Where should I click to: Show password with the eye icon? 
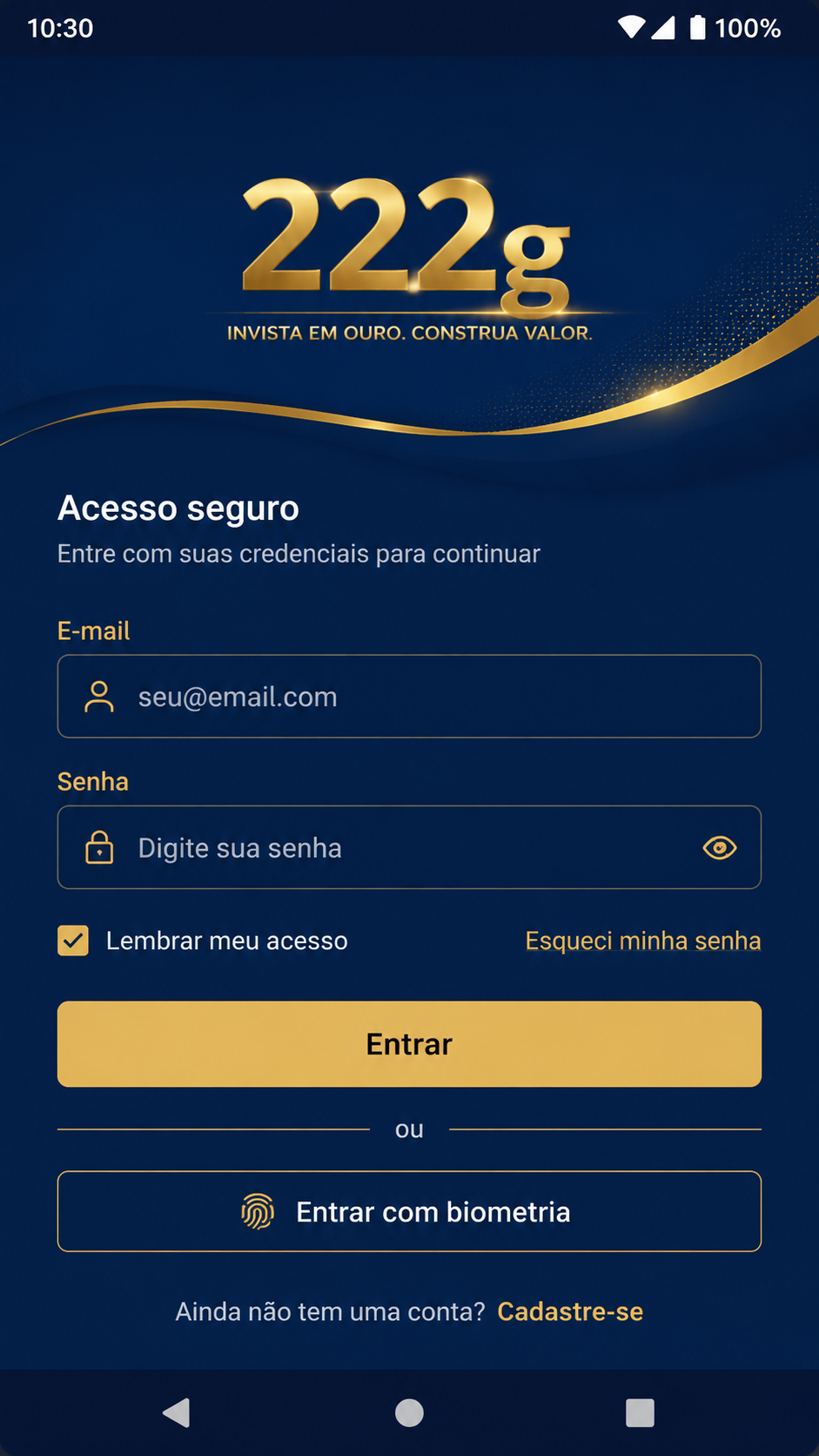pyautogui.click(x=720, y=847)
